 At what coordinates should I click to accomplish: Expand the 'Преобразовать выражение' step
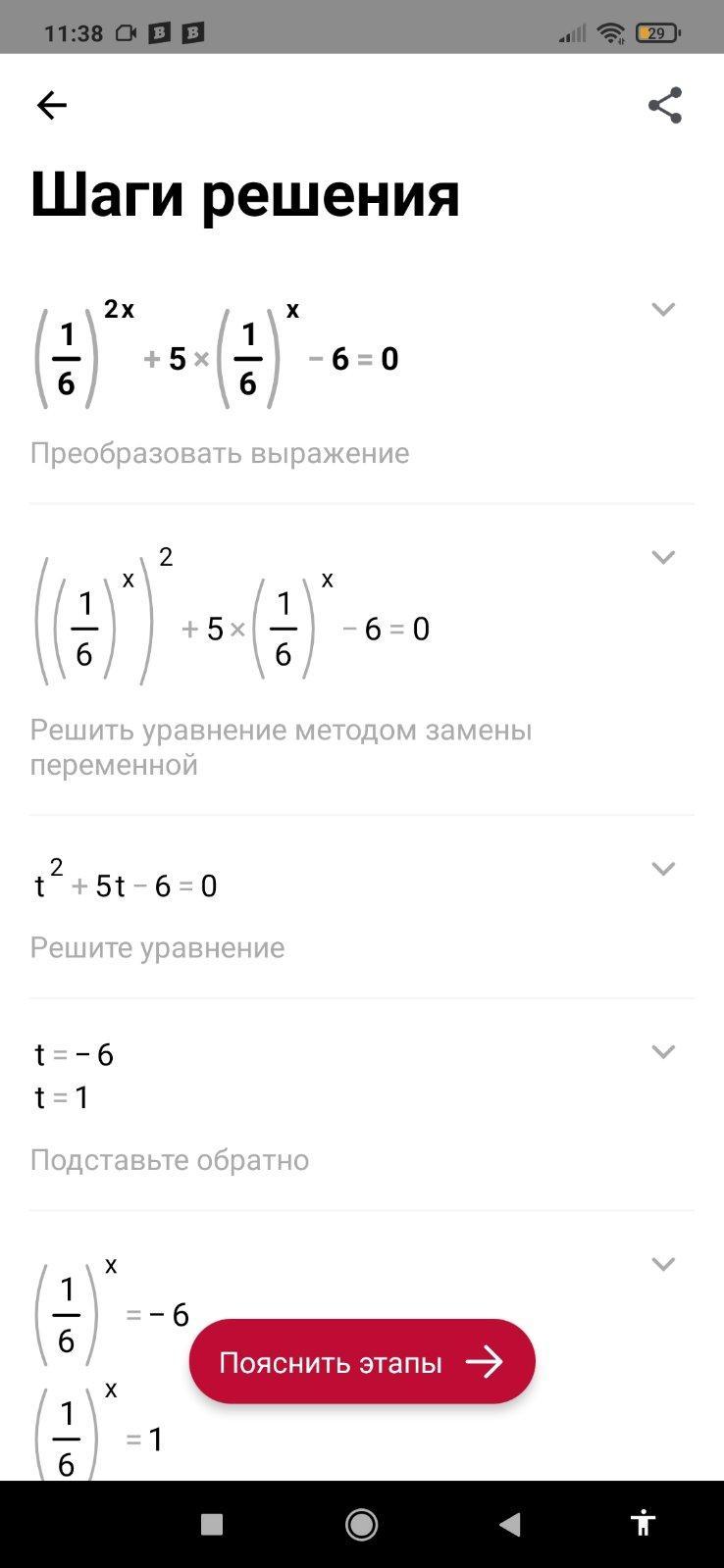tap(663, 310)
